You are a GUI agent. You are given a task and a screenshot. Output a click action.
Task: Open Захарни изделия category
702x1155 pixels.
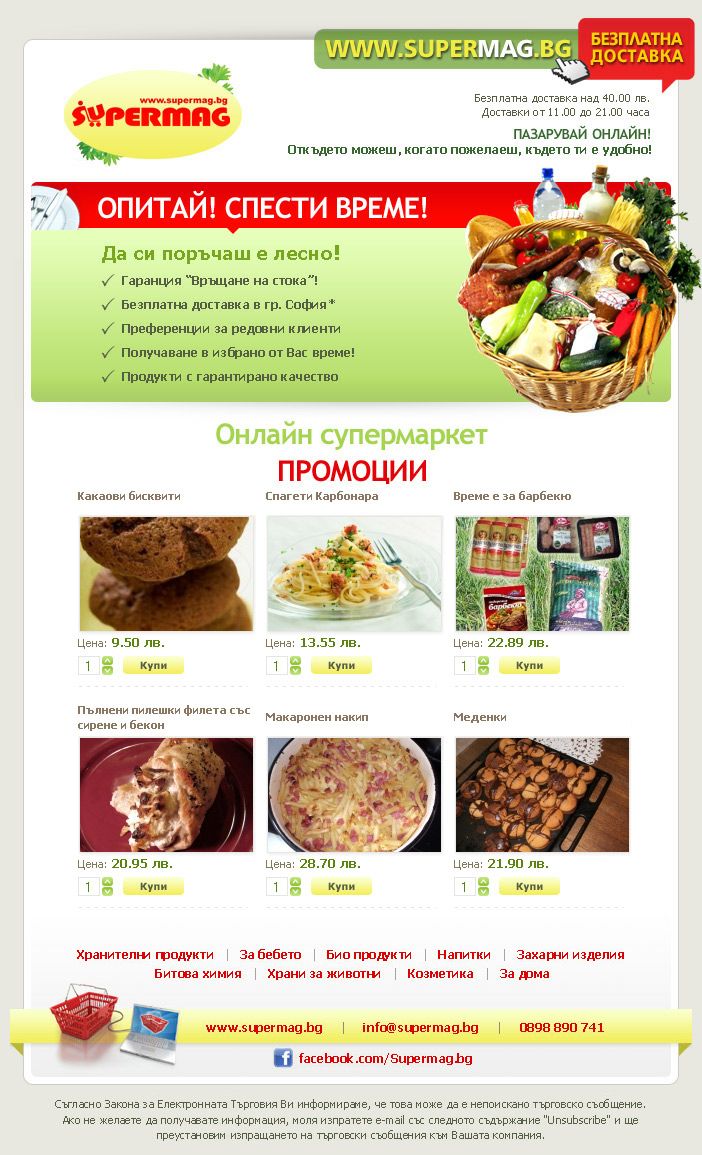570,955
